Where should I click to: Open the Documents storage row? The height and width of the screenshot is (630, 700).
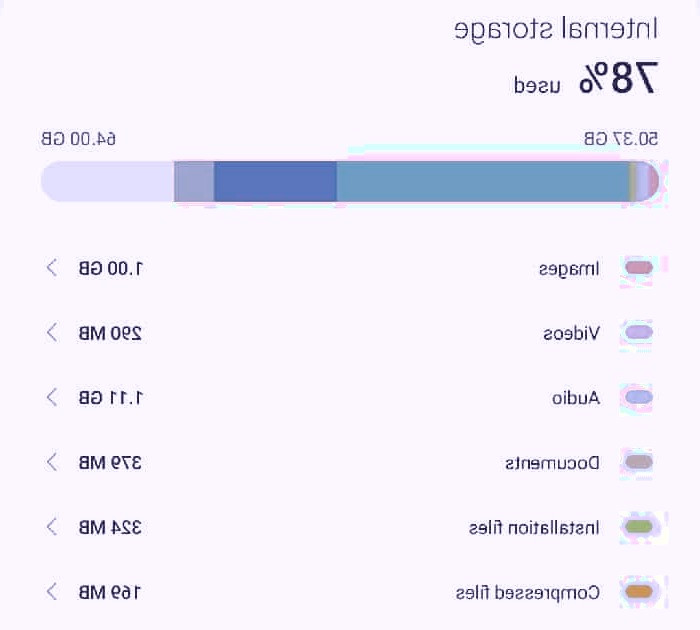tap(551, 463)
